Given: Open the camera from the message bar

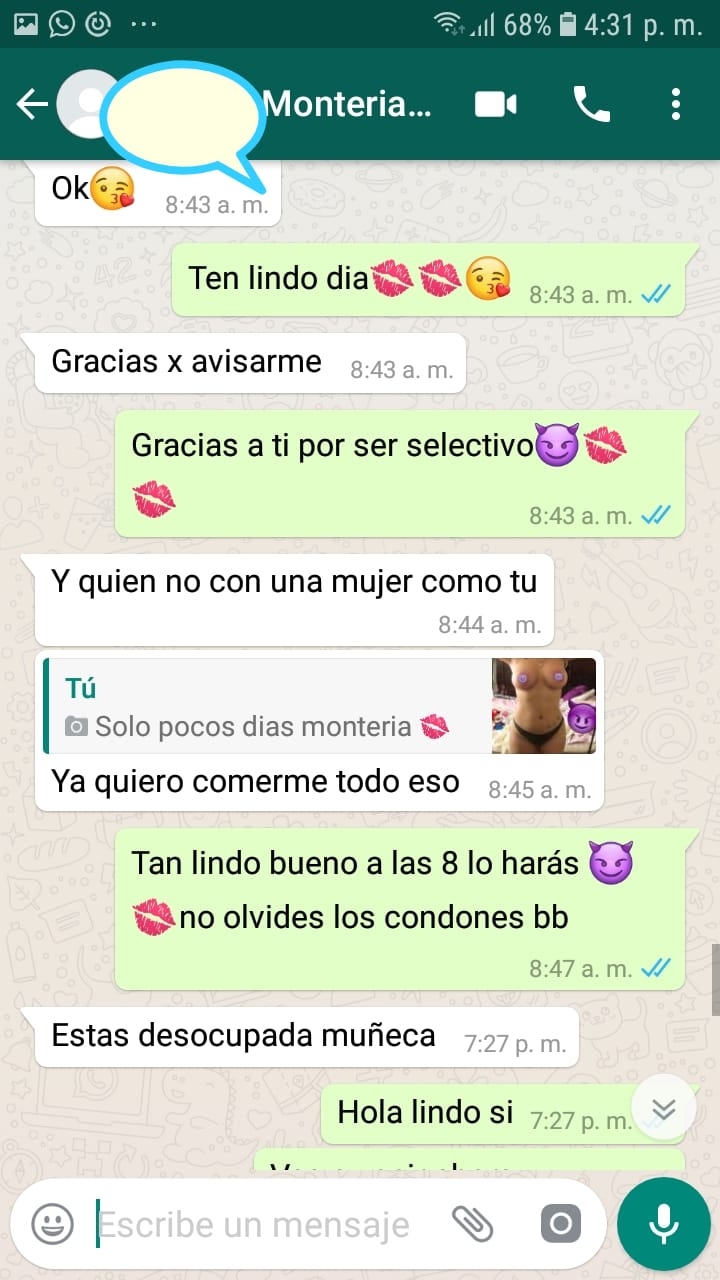Looking at the screenshot, I should tap(560, 1223).
